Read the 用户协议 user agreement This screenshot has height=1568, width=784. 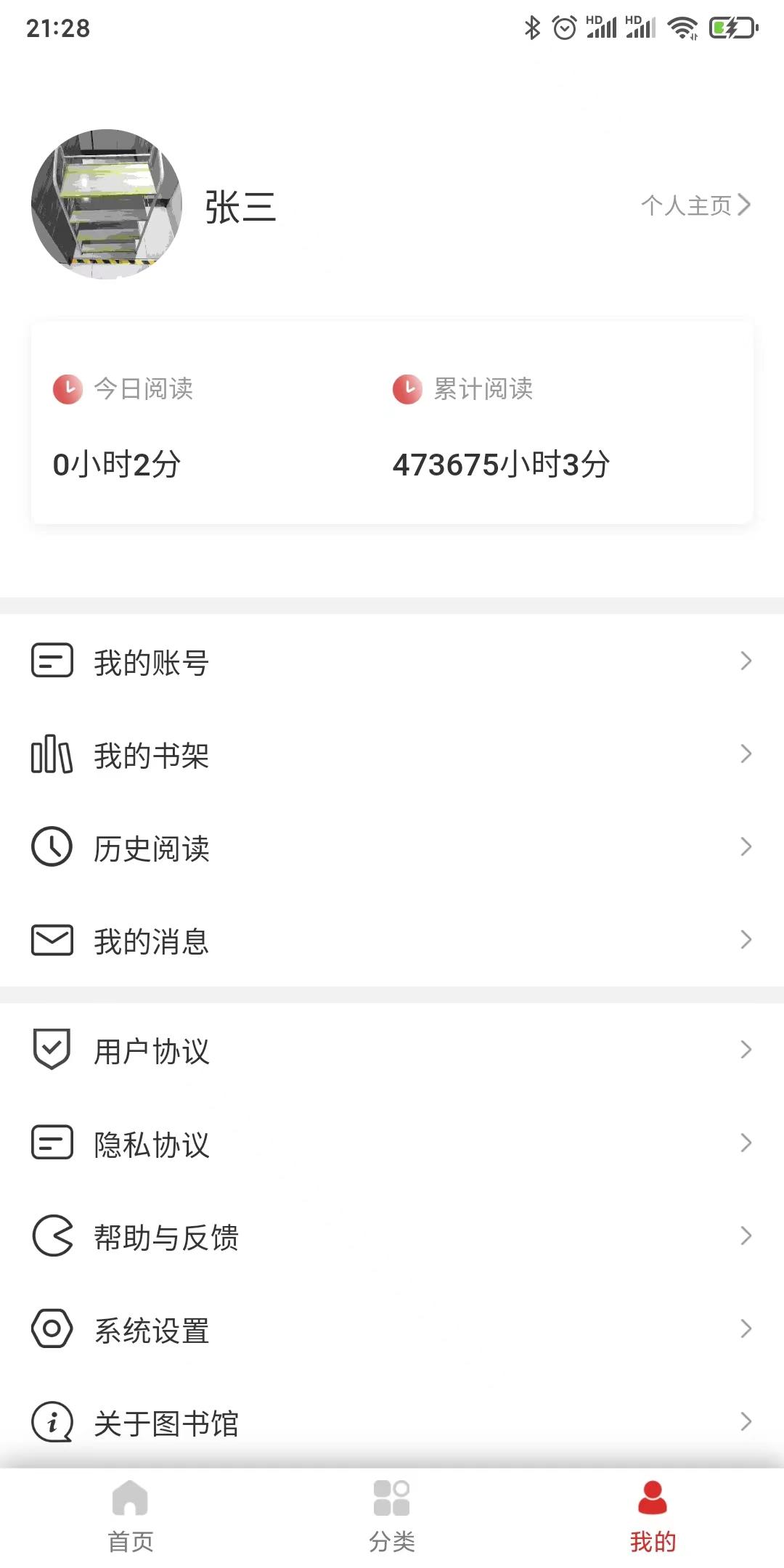pos(392,1050)
